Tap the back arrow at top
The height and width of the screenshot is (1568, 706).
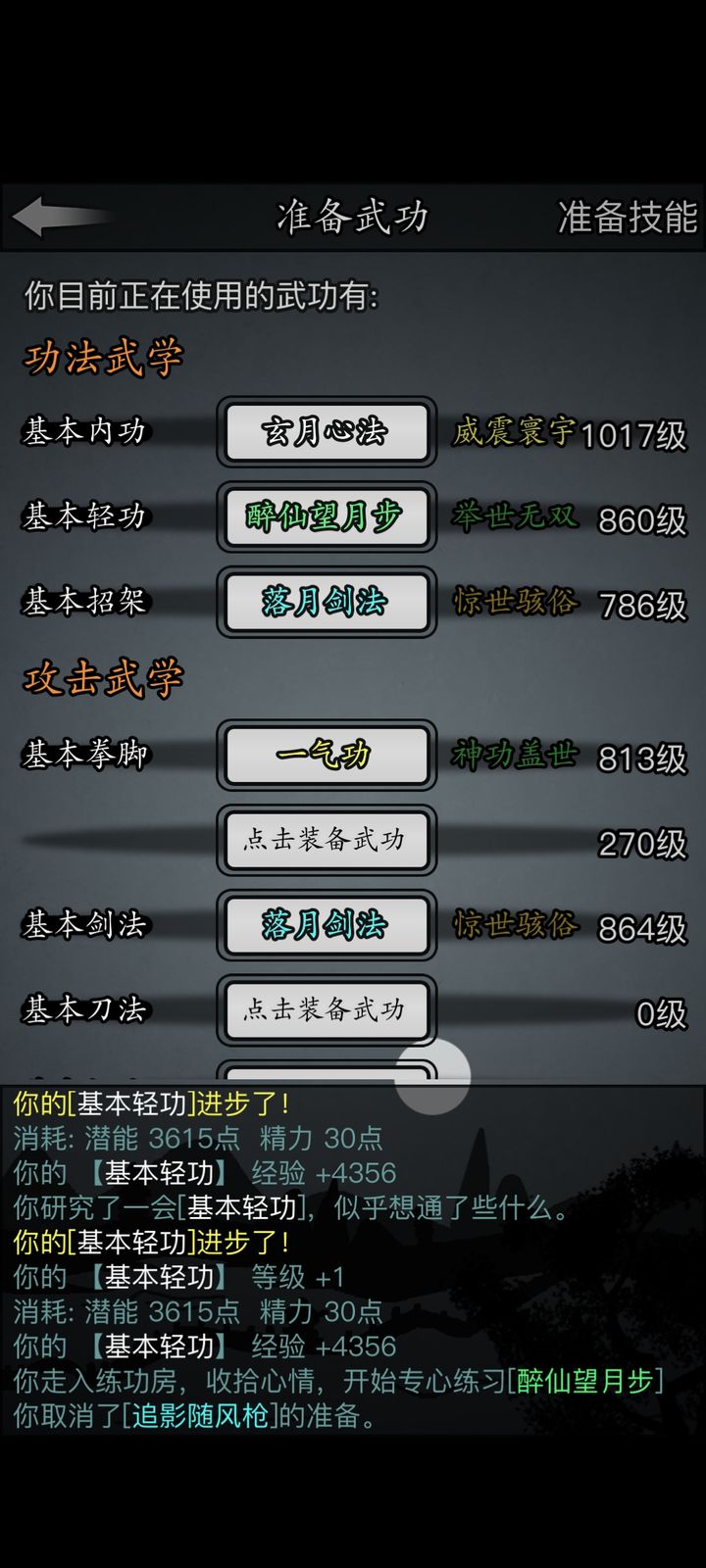pyautogui.click(x=61, y=217)
